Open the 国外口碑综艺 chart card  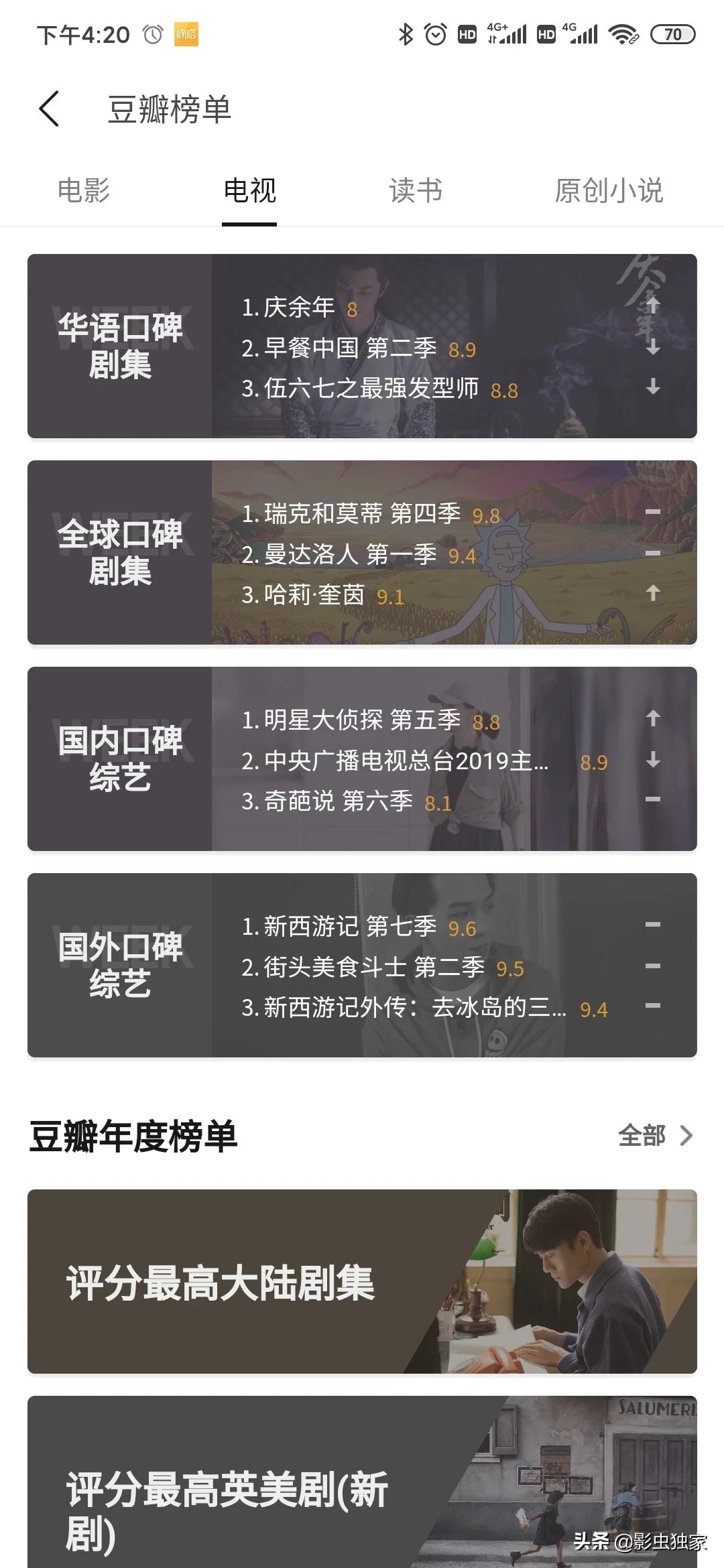362,965
